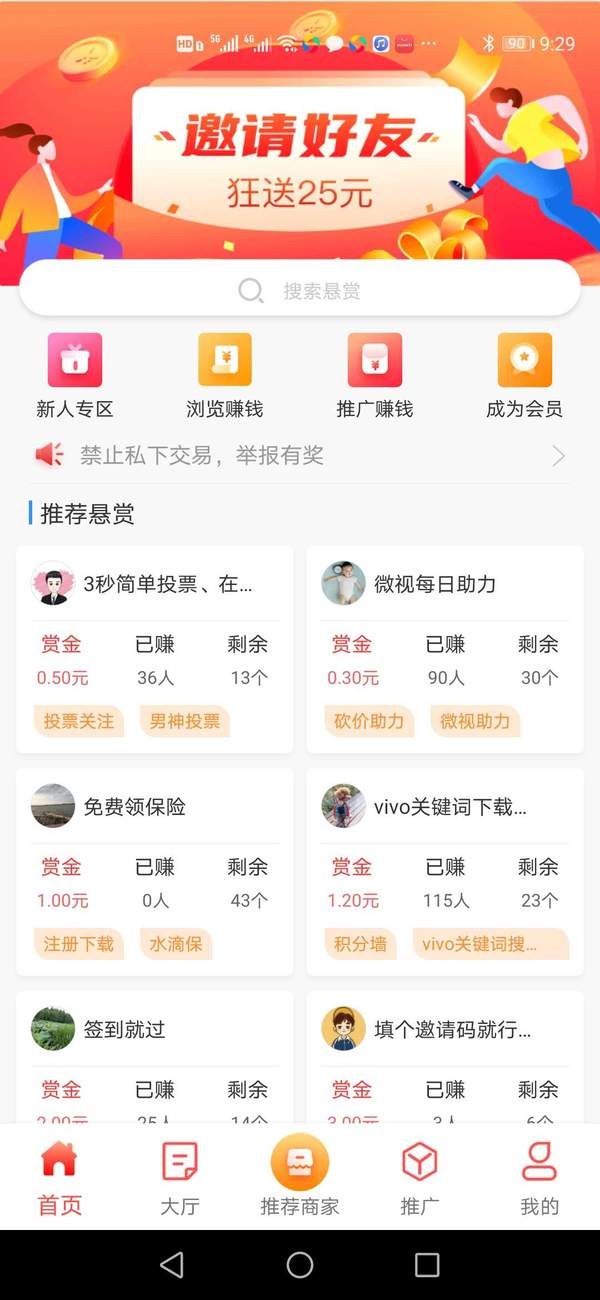Go to 推广赚钱
The width and height of the screenshot is (600, 1300).
click(375, 375)
